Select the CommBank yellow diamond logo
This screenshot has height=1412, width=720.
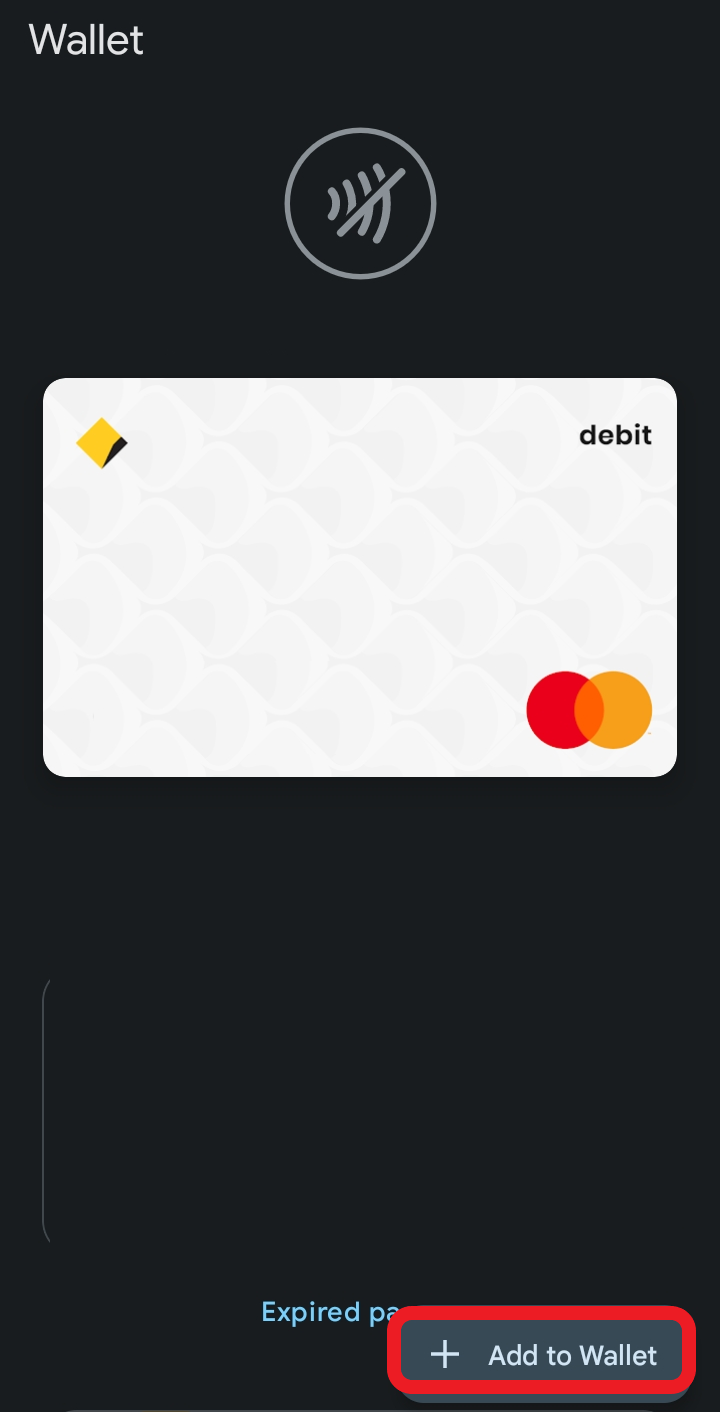pyautogui.click(x=100, y=441)
